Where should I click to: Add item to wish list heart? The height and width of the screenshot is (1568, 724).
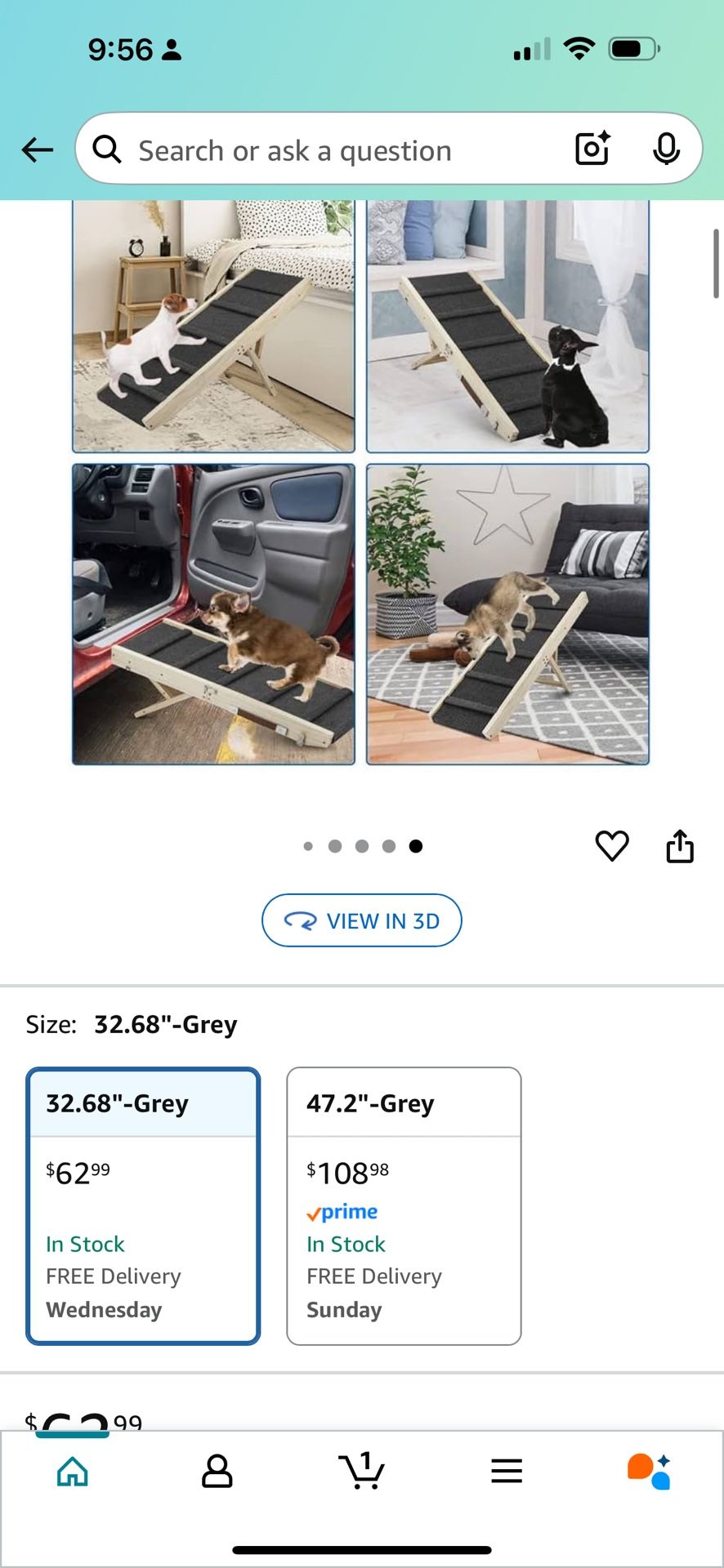pos(612,846)
